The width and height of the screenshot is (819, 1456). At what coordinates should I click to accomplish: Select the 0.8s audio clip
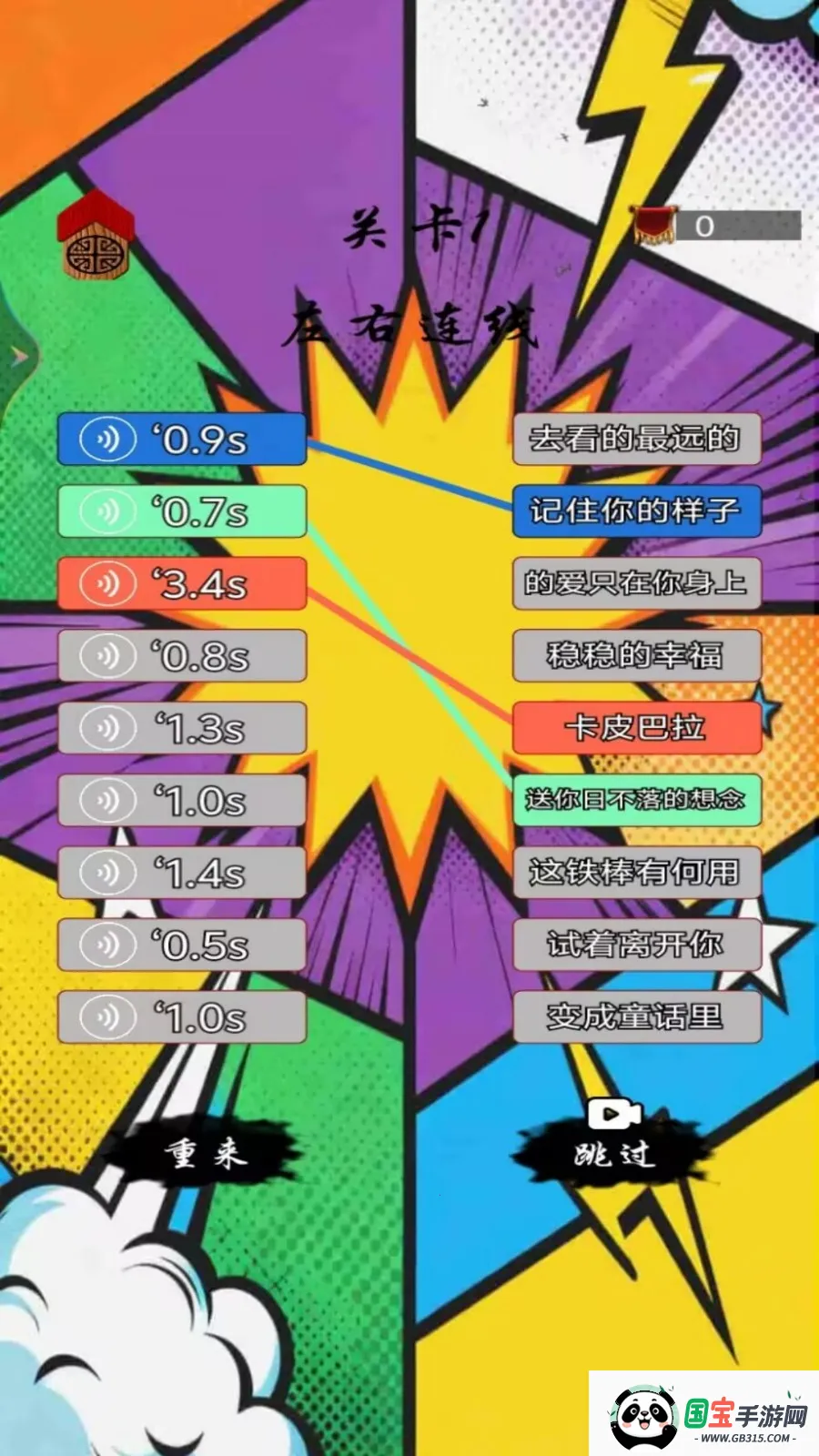(182, 655)
